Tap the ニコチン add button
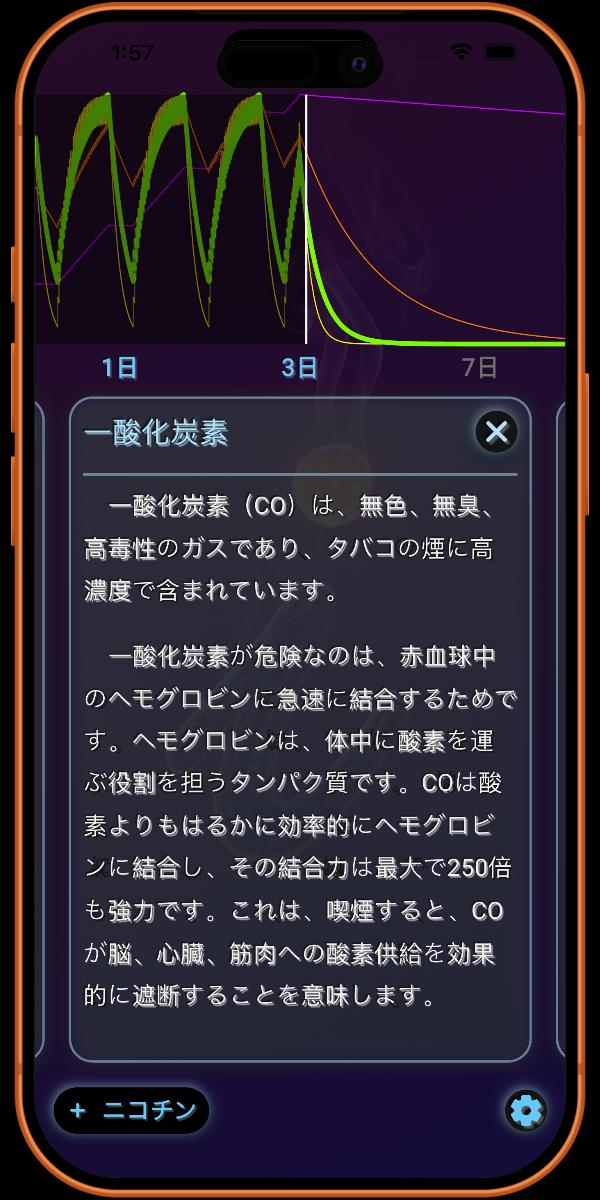 tap(132, 1111)
